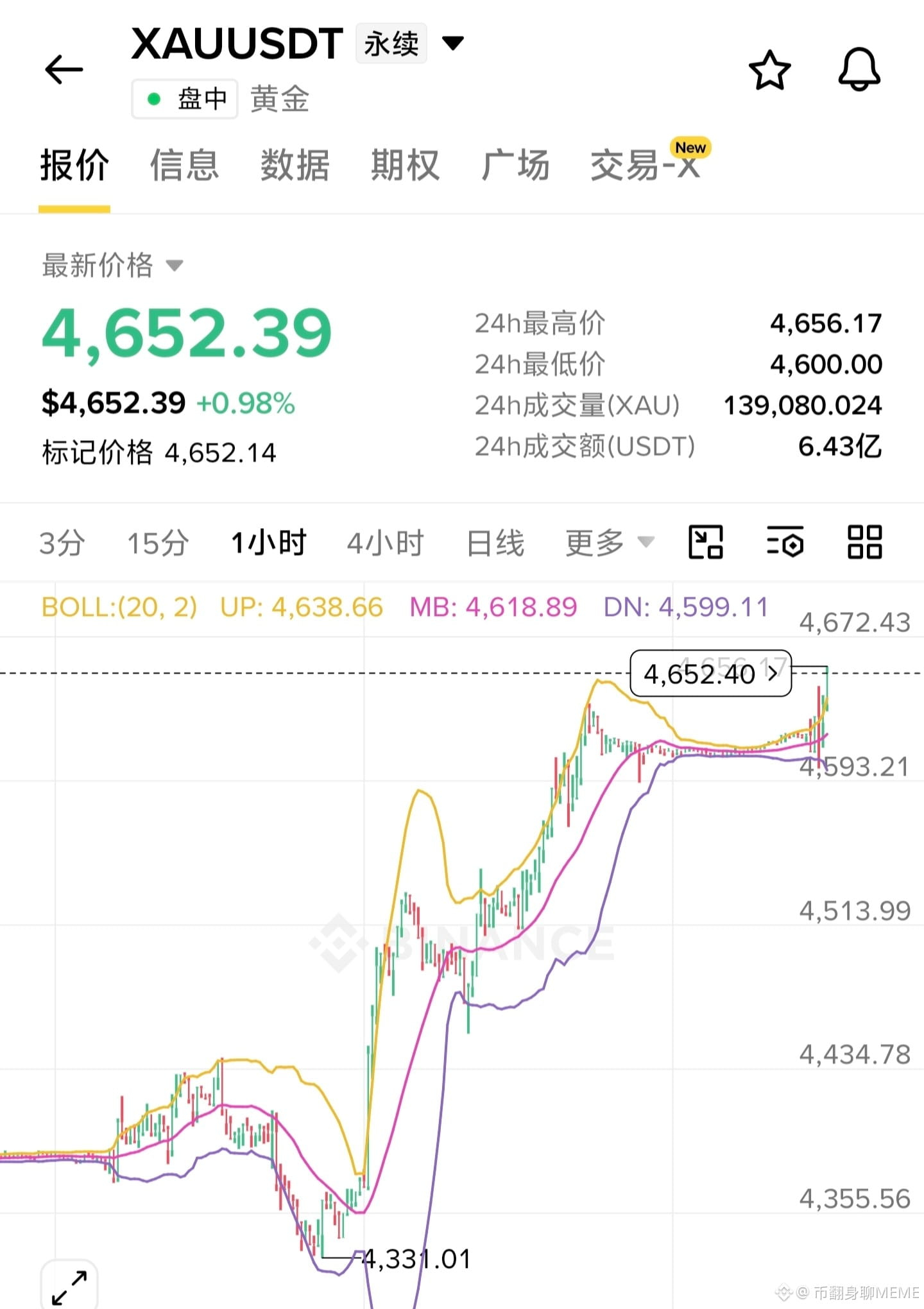Switch to the 信息 tab

click(x=185, y=165)
